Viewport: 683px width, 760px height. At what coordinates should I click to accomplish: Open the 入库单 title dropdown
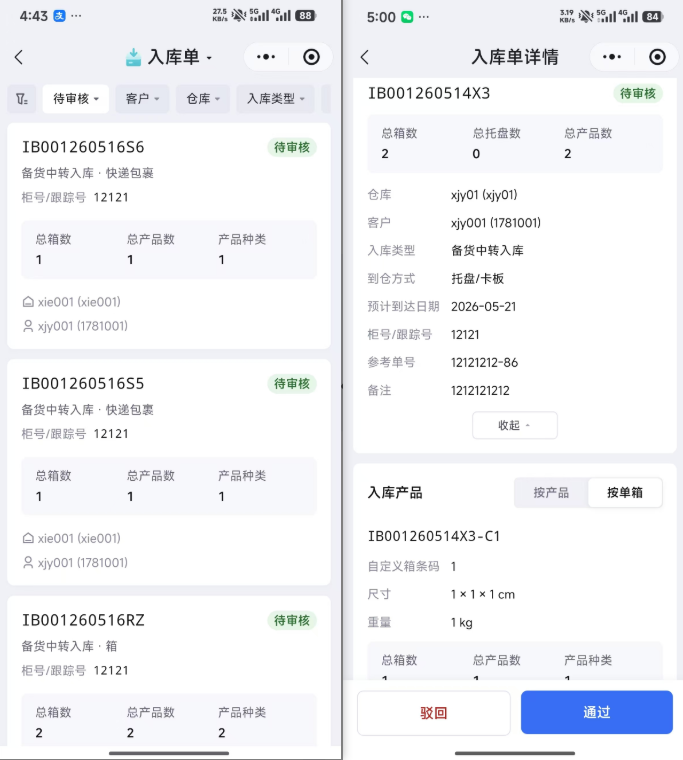(x=169, y=57)
